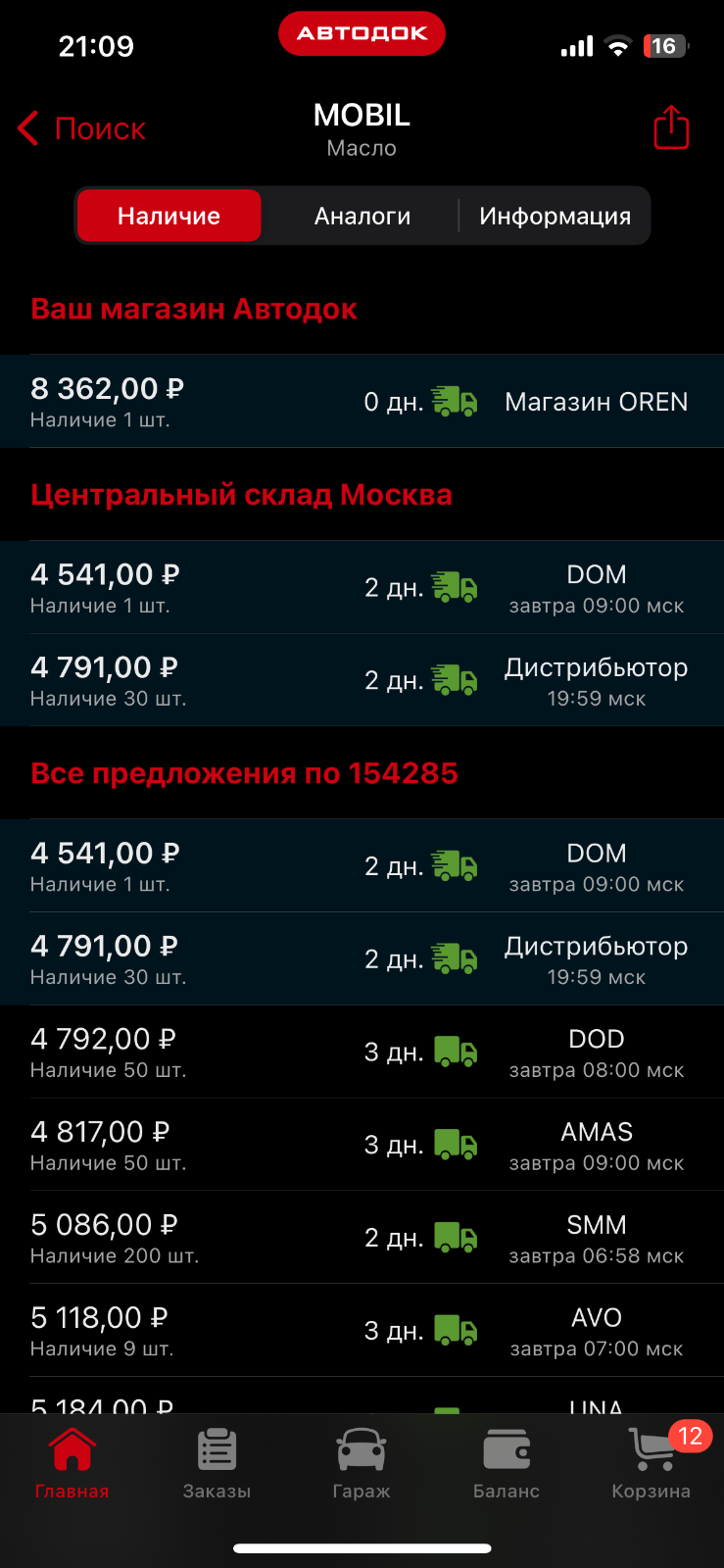Open the Заказы tab
Image resolution: width=724 pixels, height=1568 pixels.
[217, 1464]
